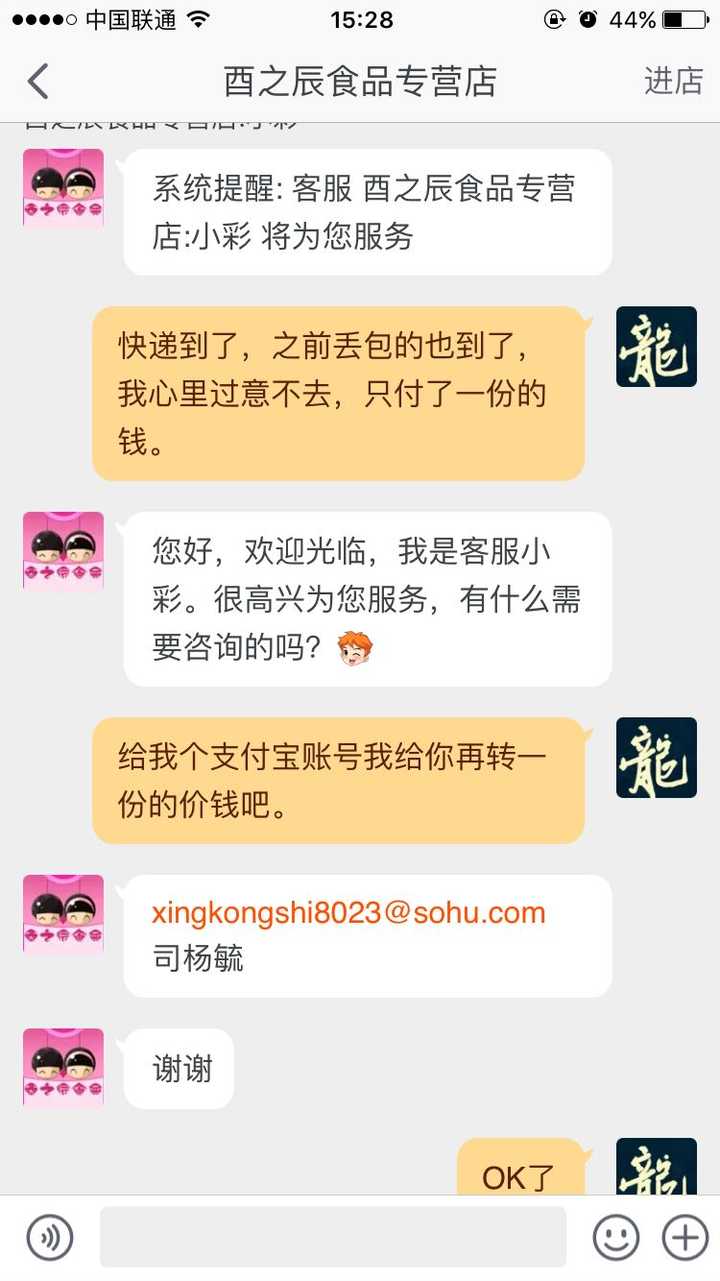Screen dimensions: 720x1281
Task: Focus the message text field
Action: pyautogui.click(x=332, y=1237)
